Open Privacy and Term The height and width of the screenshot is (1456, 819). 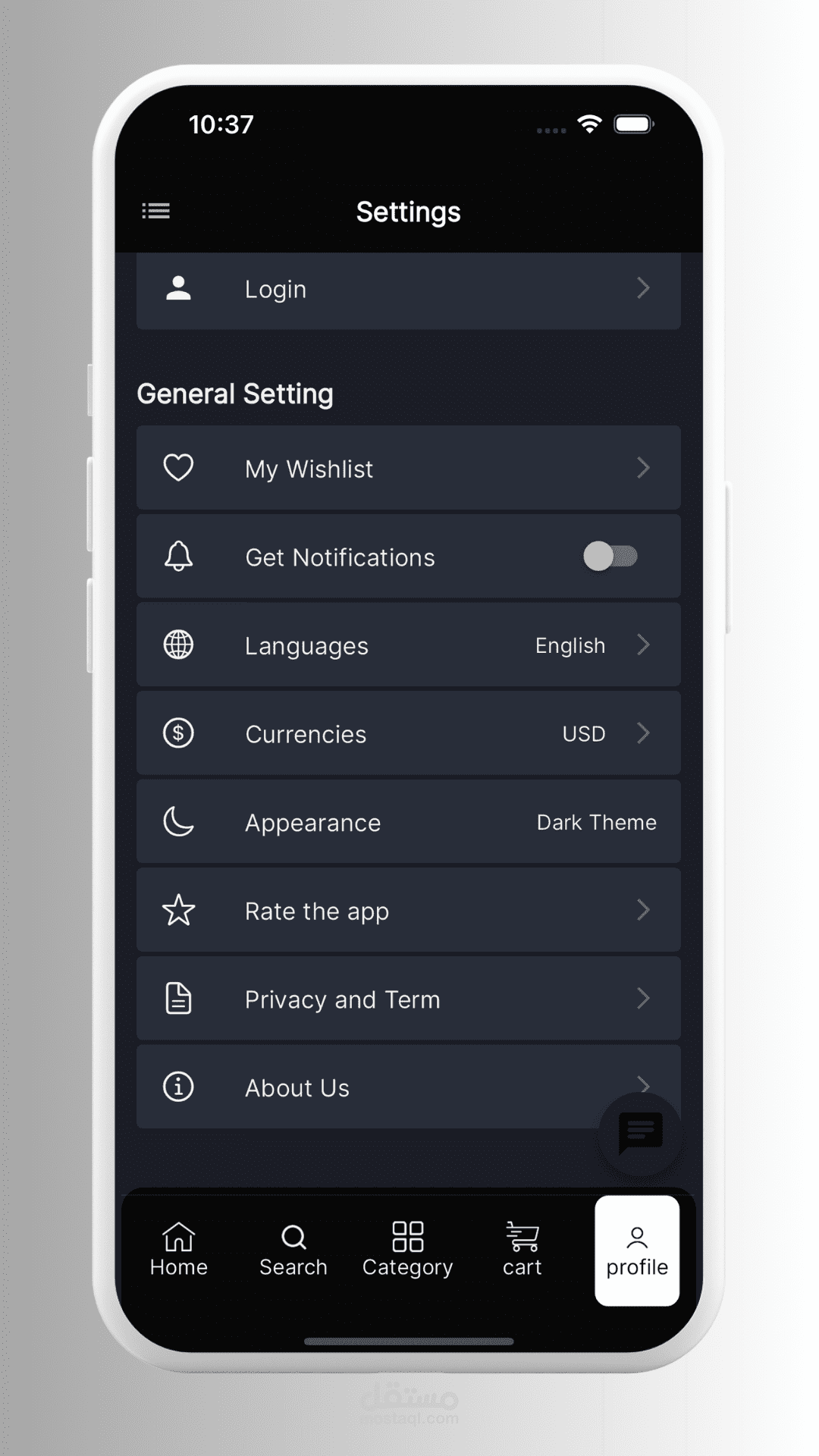coord(408,999)
